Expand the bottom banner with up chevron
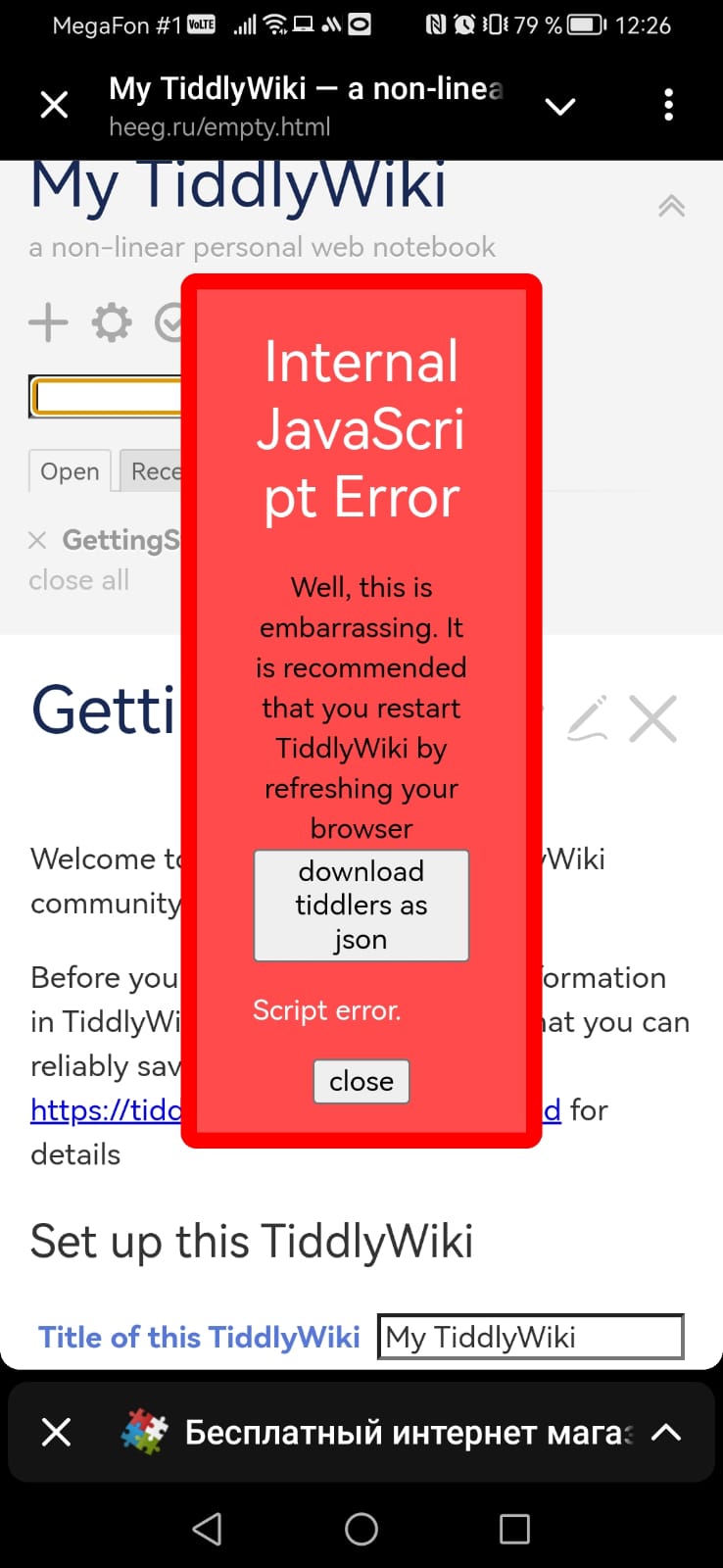Viewport: 723px width, 1568px height. tap(666, 1433)
